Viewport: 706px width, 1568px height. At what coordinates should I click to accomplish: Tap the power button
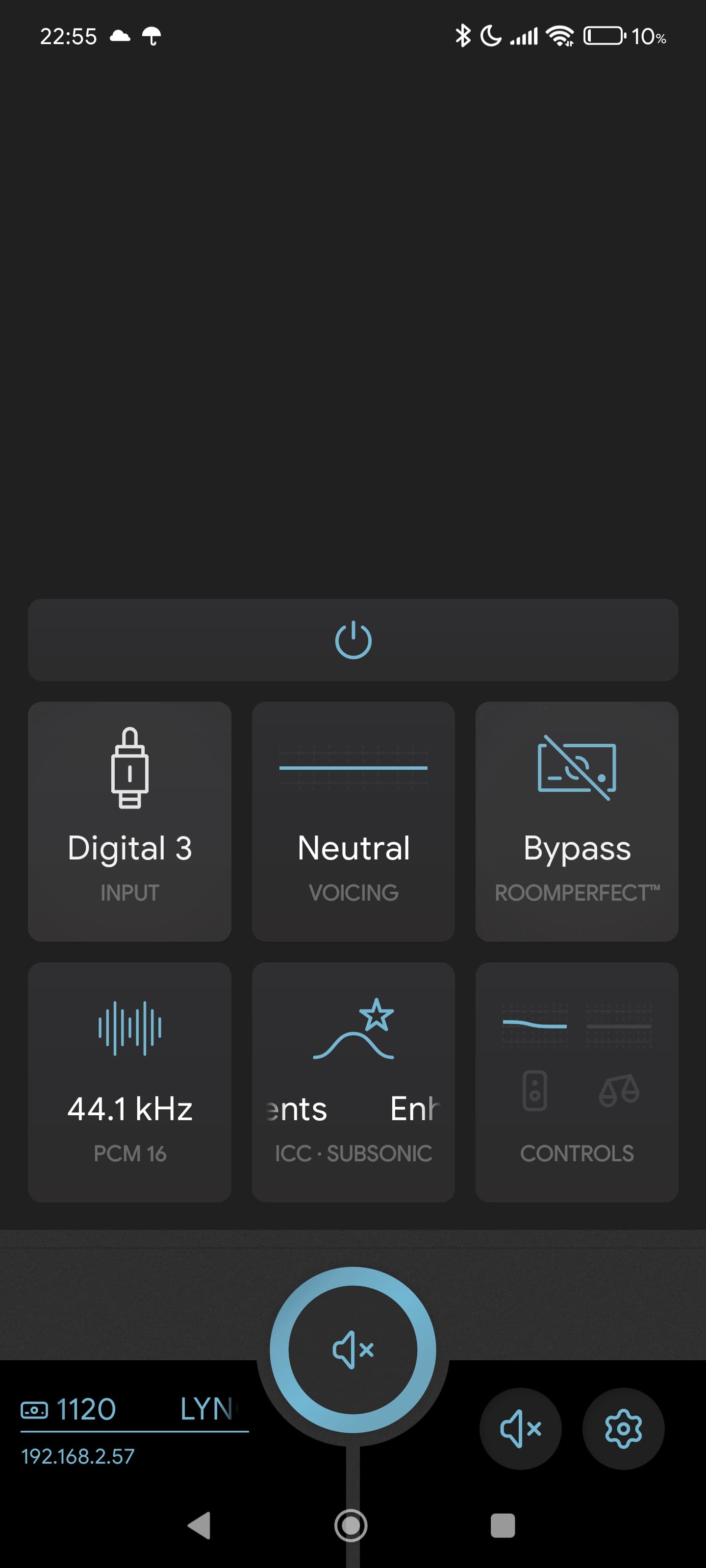353,640
